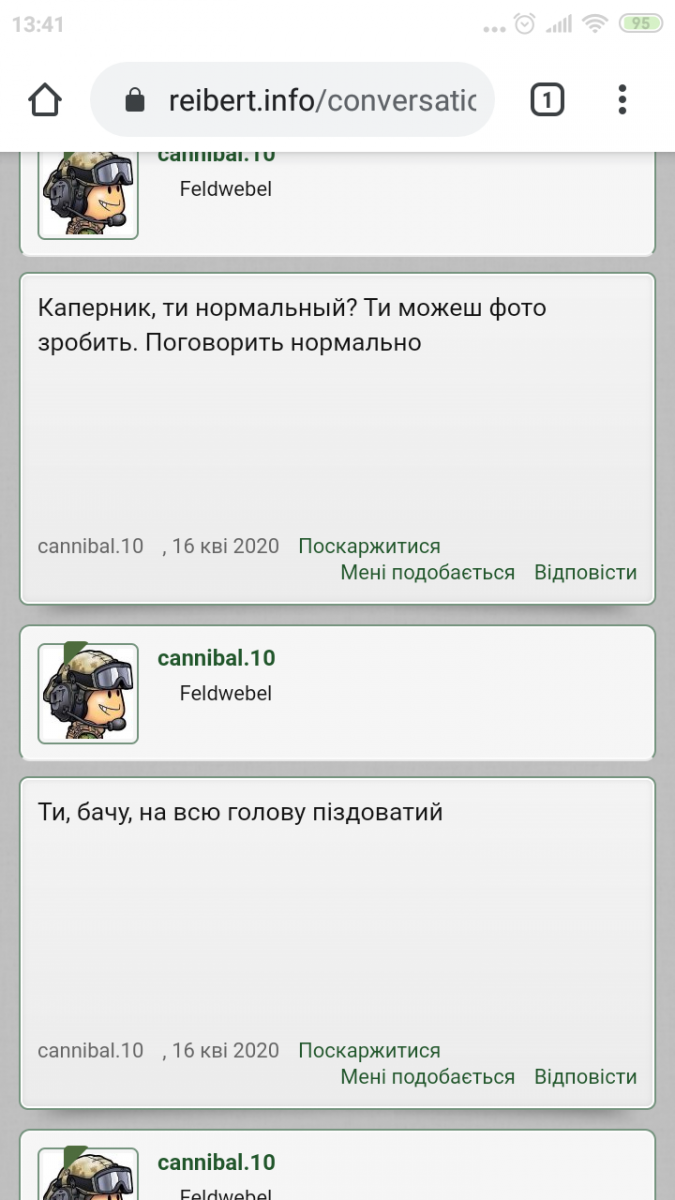Reply to the message starting with "Каперник"
The width and height of the screenshot is (675, 1200).
[585, 572]
